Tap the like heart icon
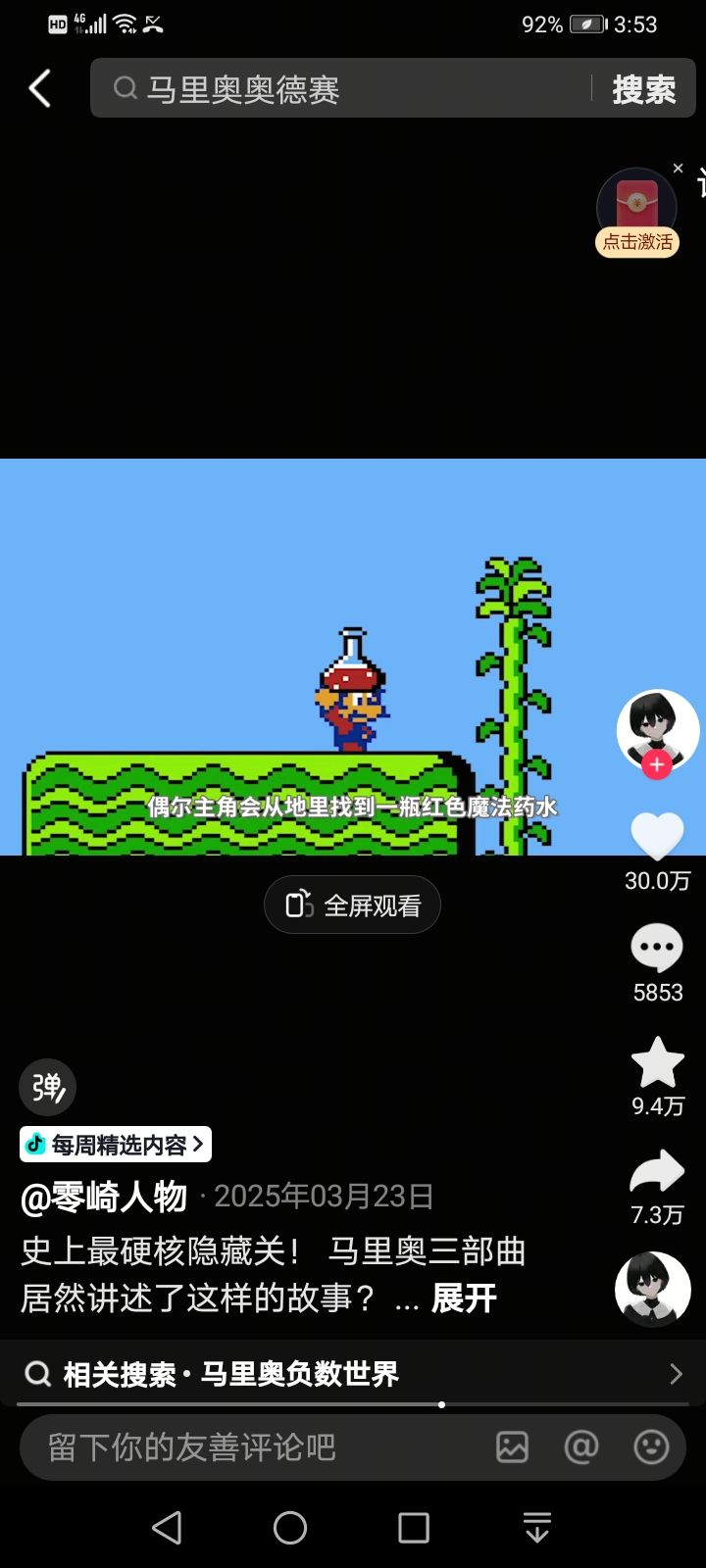The height and width of the screenshot is (1568, 706). click(x=656, y=834)
